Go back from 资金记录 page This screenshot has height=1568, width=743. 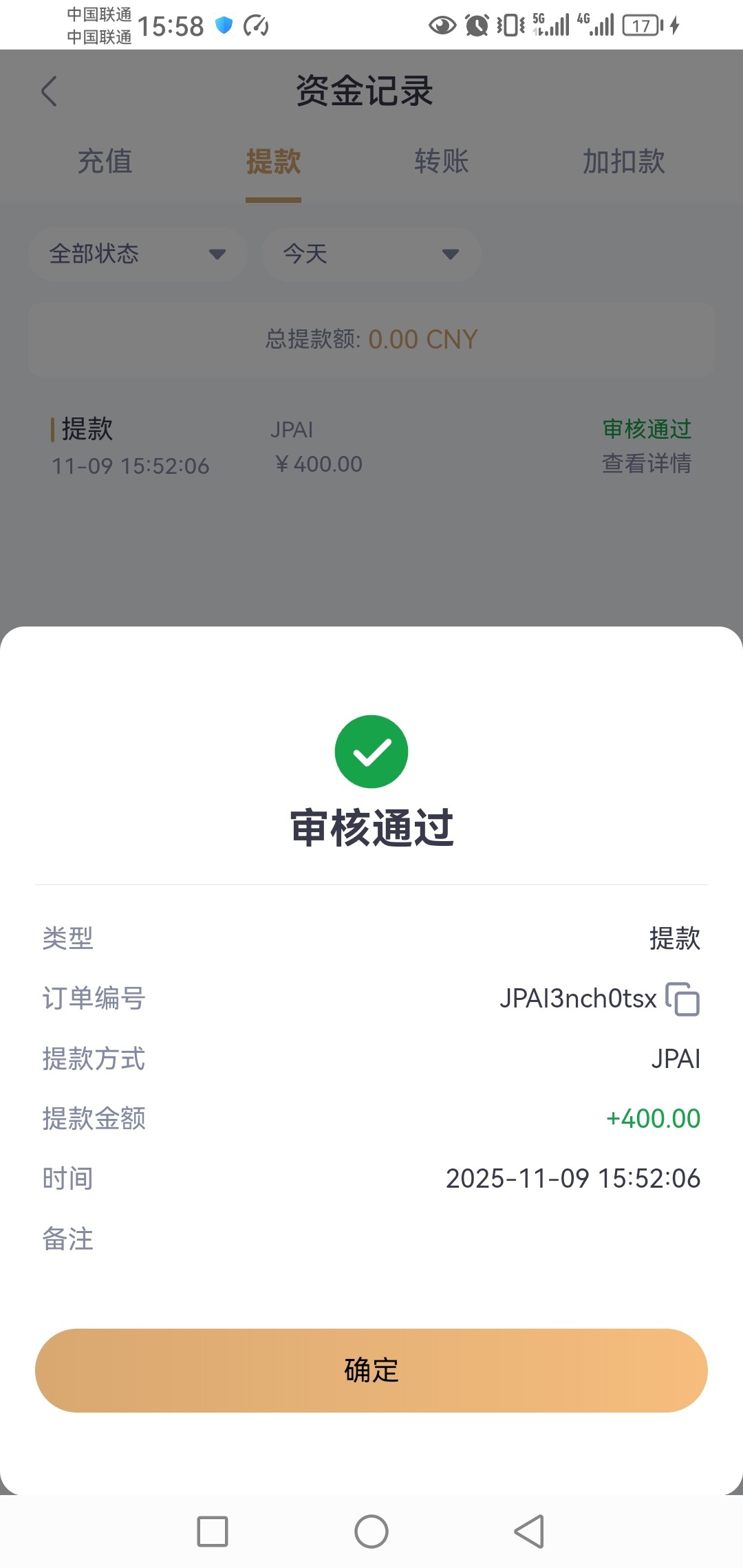pos(49,91)
